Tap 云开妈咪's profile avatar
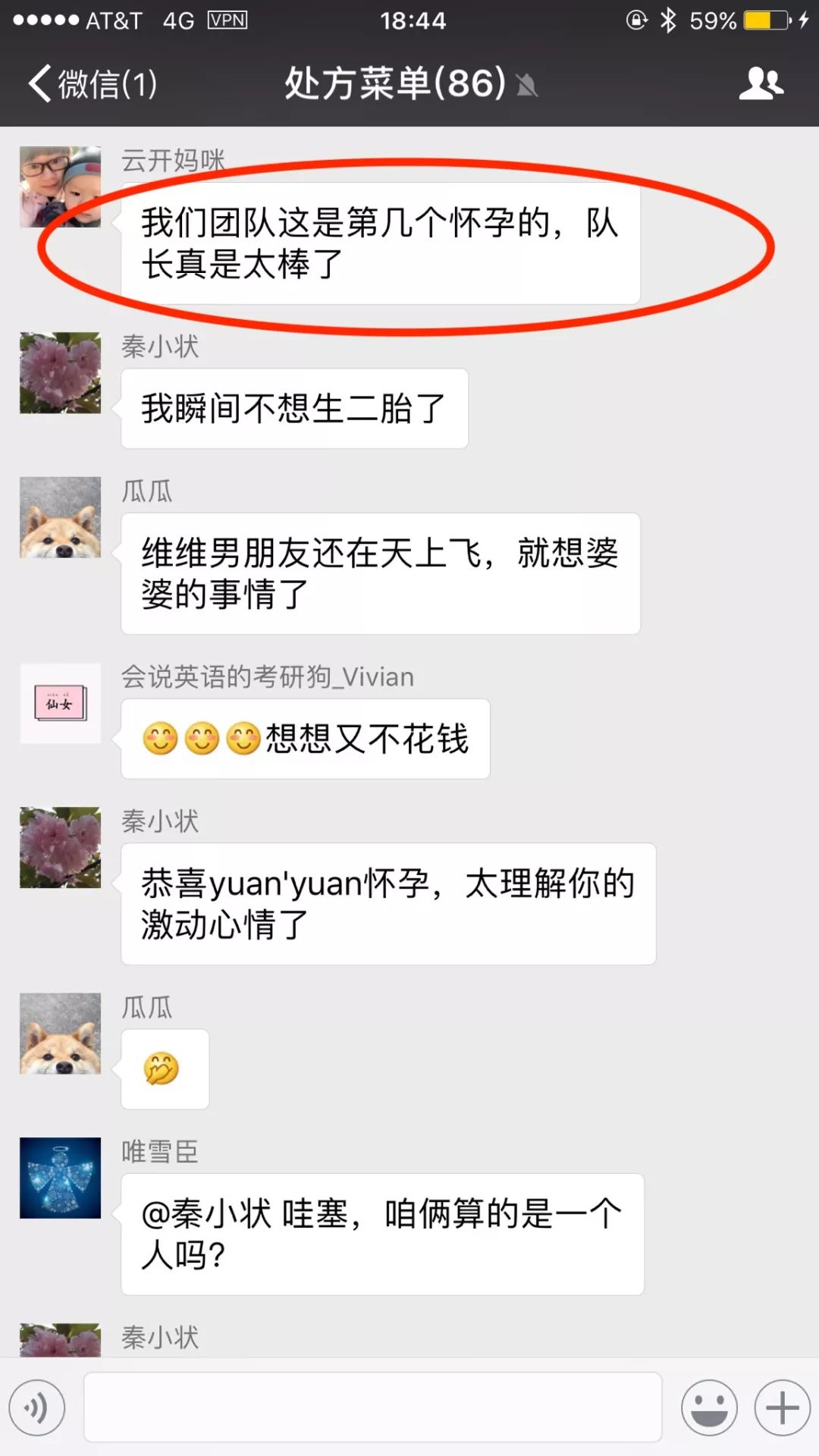This screenshot has width=819, height=1456. [x=60, y=187]
